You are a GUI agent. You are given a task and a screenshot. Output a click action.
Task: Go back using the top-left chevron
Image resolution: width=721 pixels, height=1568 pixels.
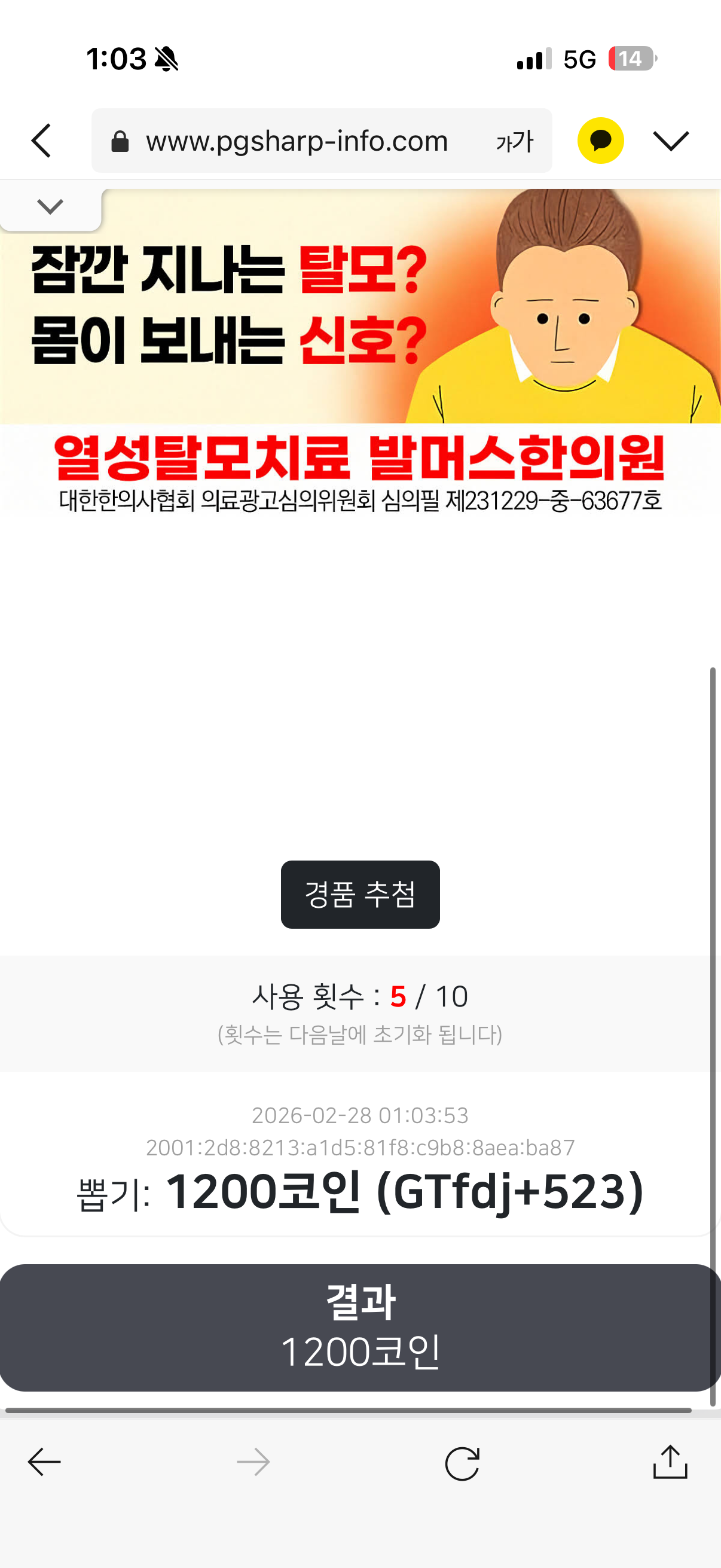(x=41, y=141)
